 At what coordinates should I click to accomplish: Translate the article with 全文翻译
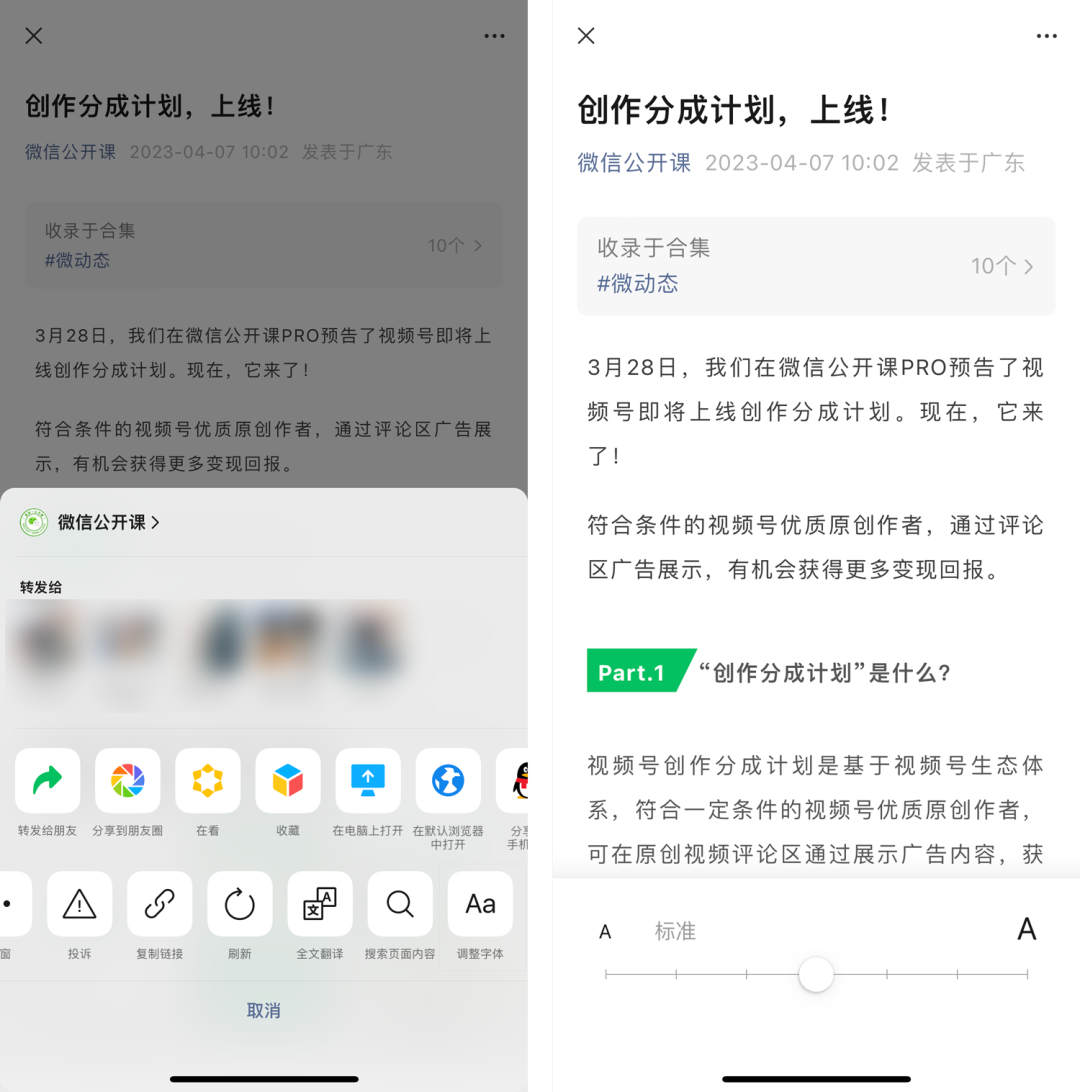319,904
